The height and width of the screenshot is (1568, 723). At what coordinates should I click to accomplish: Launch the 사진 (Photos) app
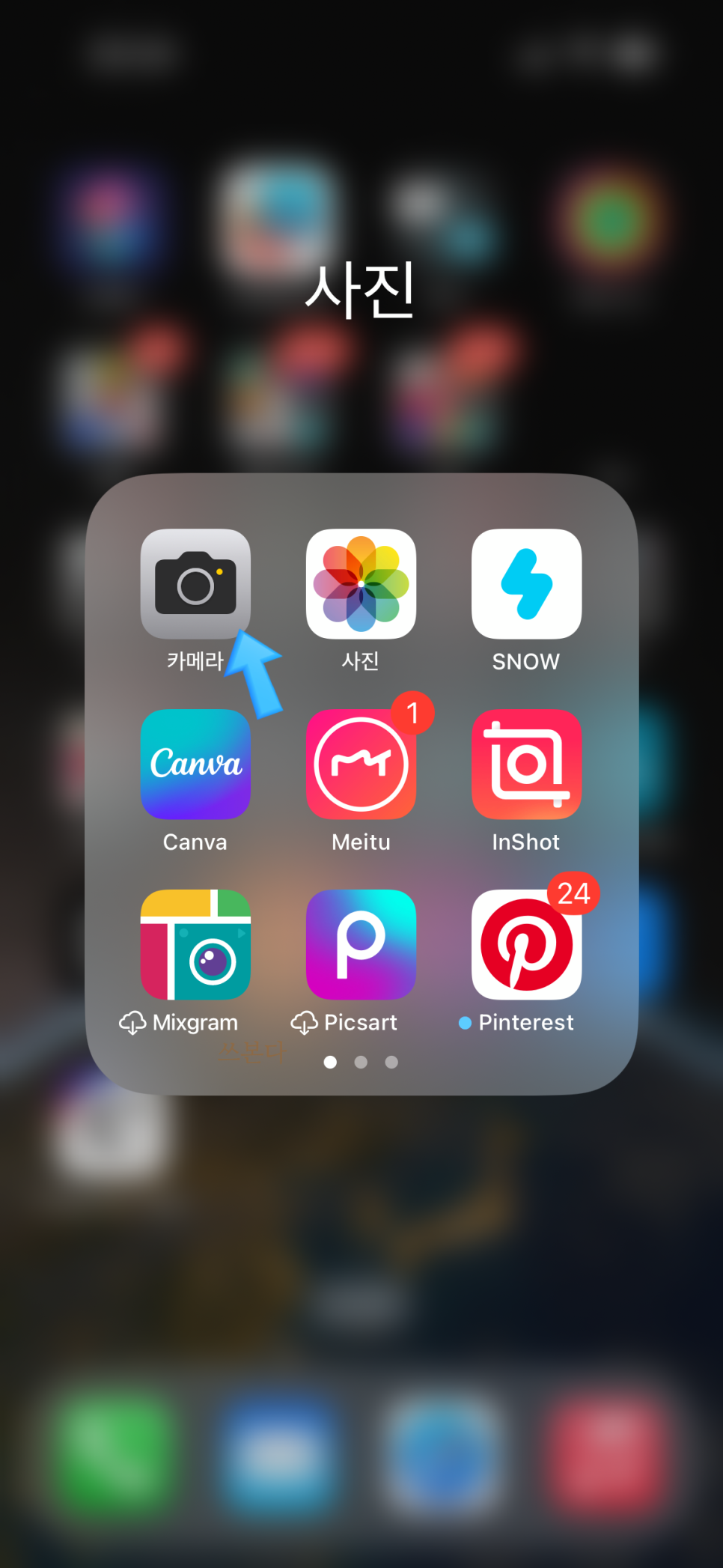pos(361,583)
